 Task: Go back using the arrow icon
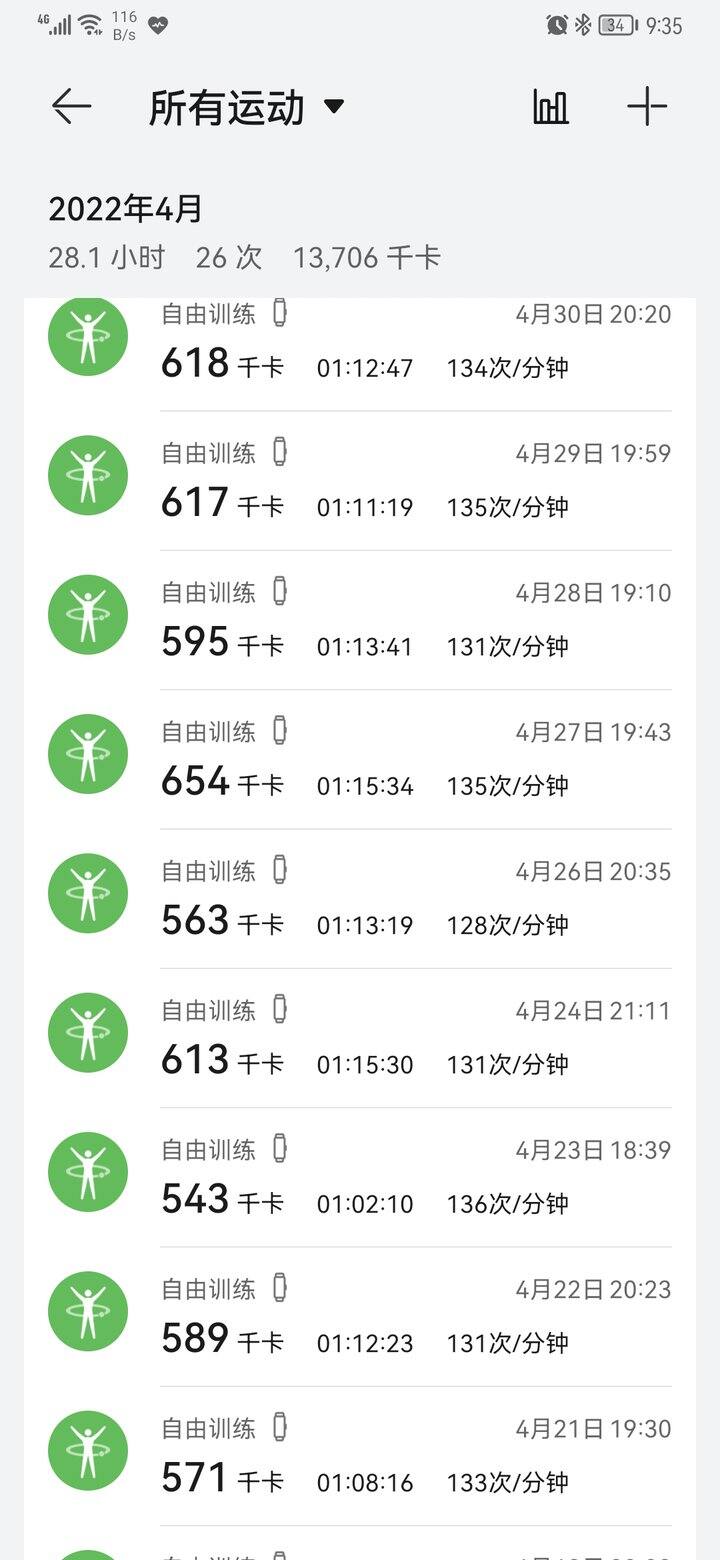71,106
